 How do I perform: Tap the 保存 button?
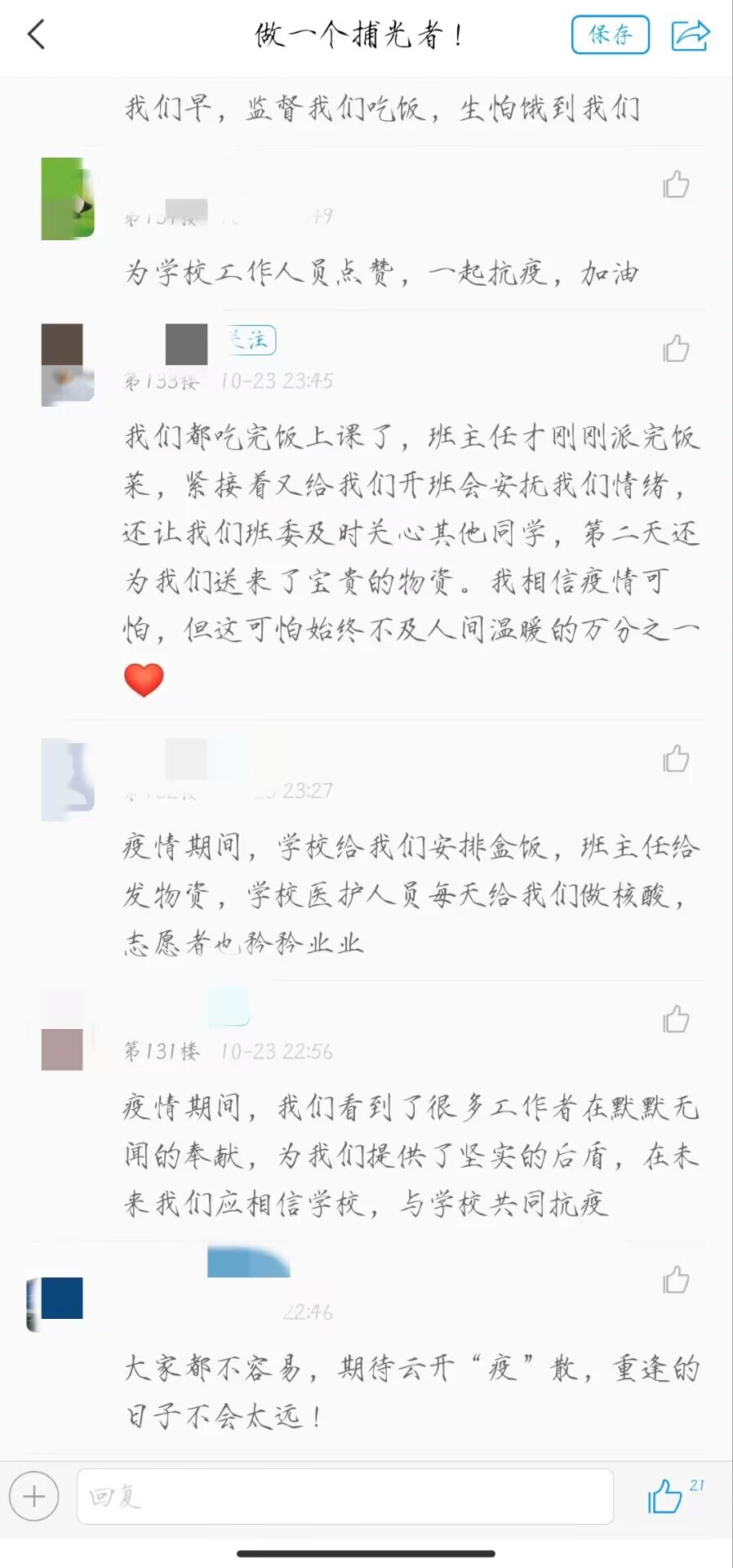click(x=610, y=35)
